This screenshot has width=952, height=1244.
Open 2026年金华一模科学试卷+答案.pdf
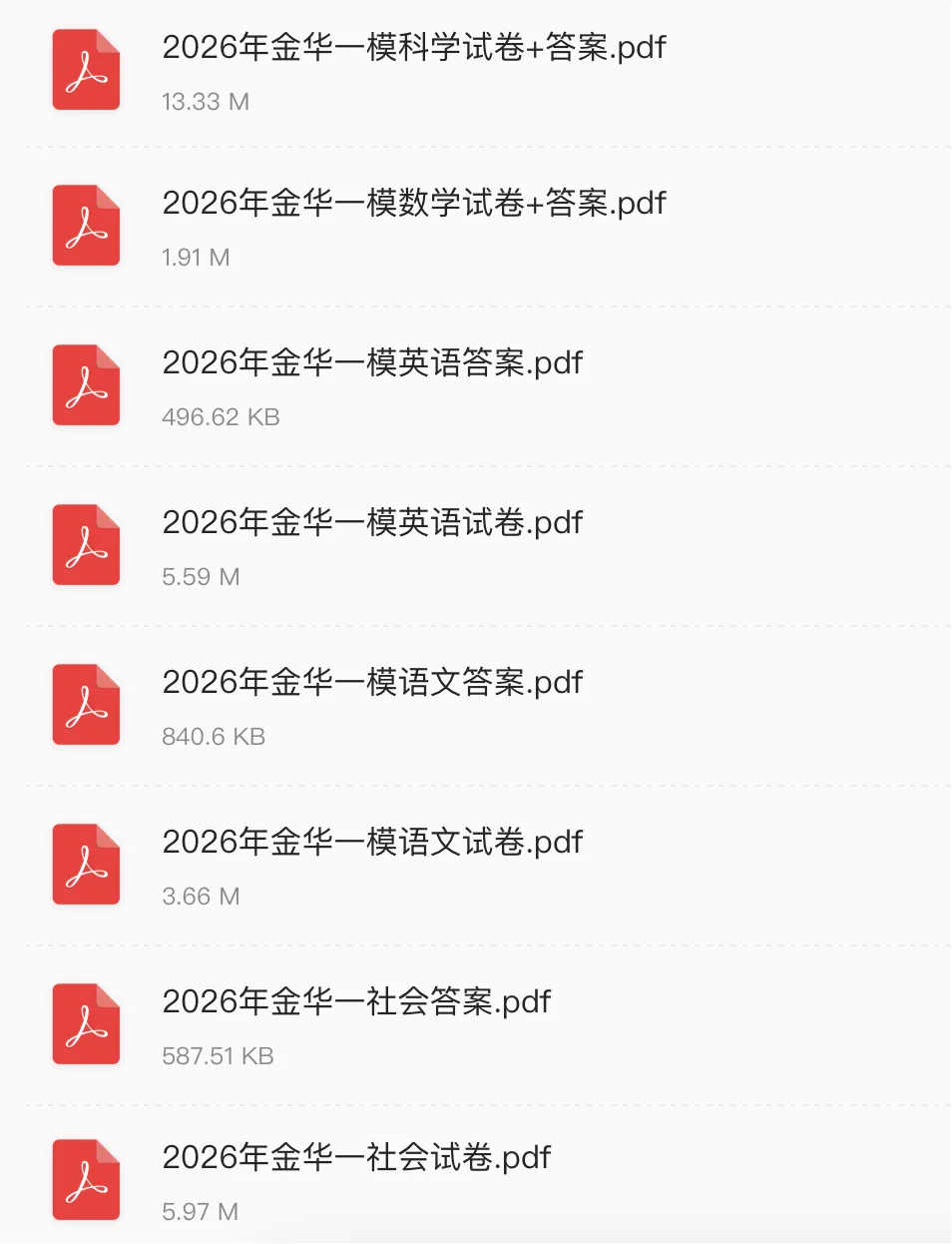pos(413,48)
